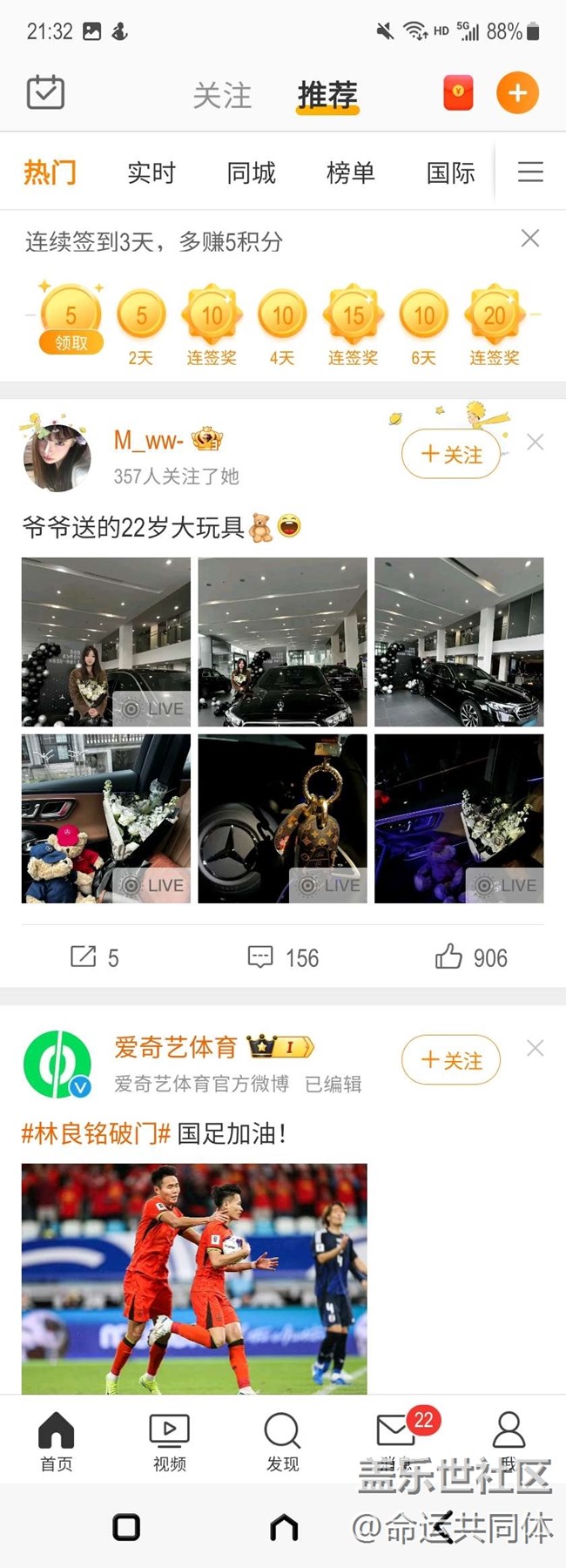
Task: Switch to the 同城 tab
Action: point(251,172)
